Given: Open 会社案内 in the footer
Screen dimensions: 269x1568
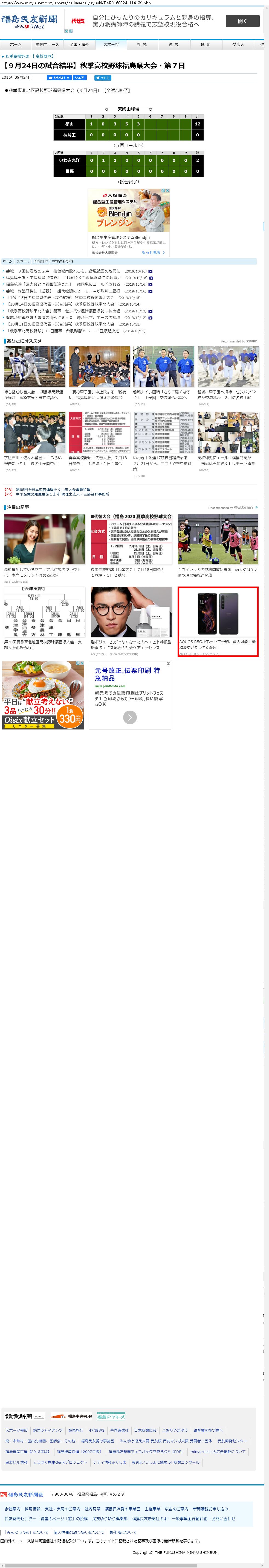Looking at the screenshot, I should [12, 1508].
